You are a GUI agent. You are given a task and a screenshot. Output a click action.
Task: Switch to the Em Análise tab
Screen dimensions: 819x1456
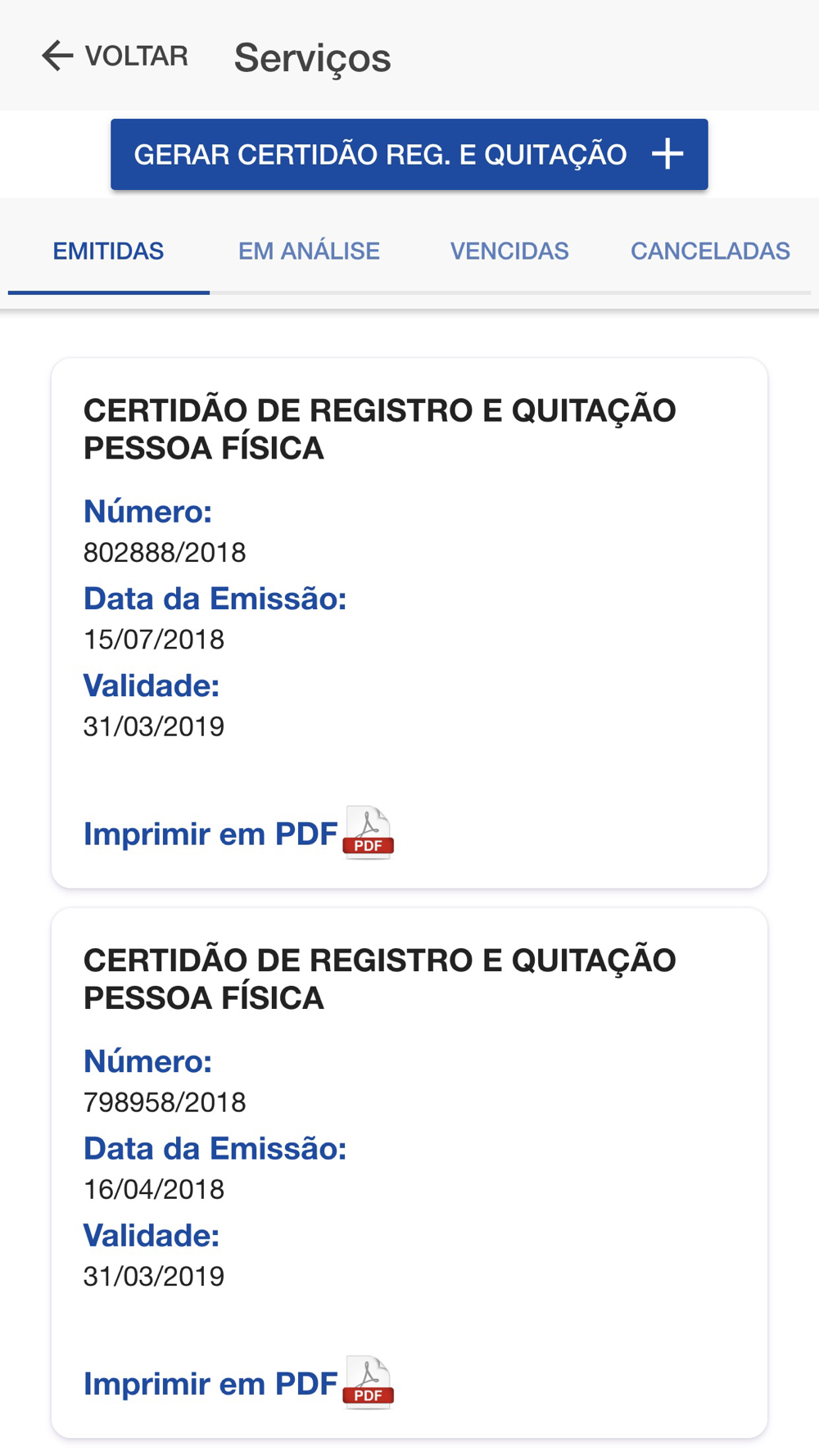coord(309,251)
